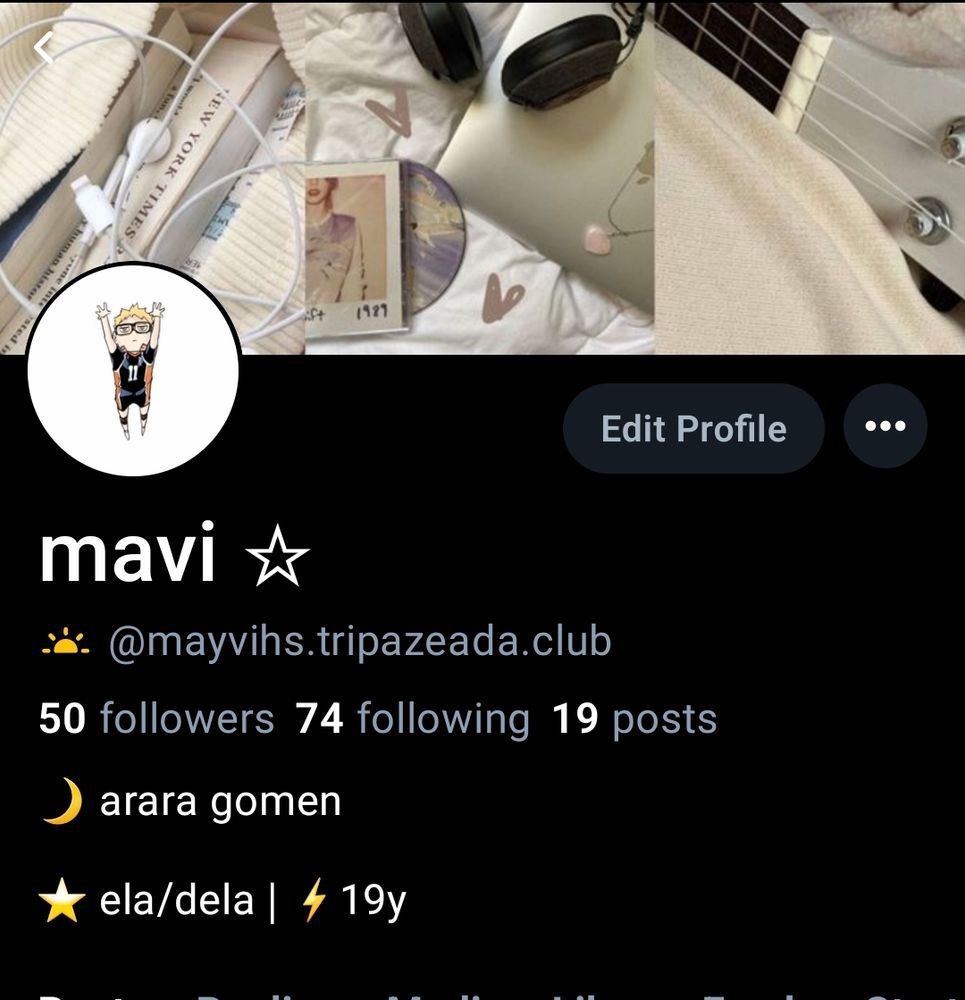Open the three-dot overflow menu
Image resolution: width=965 pixels, height=1000 pixels.
(885, 427)
